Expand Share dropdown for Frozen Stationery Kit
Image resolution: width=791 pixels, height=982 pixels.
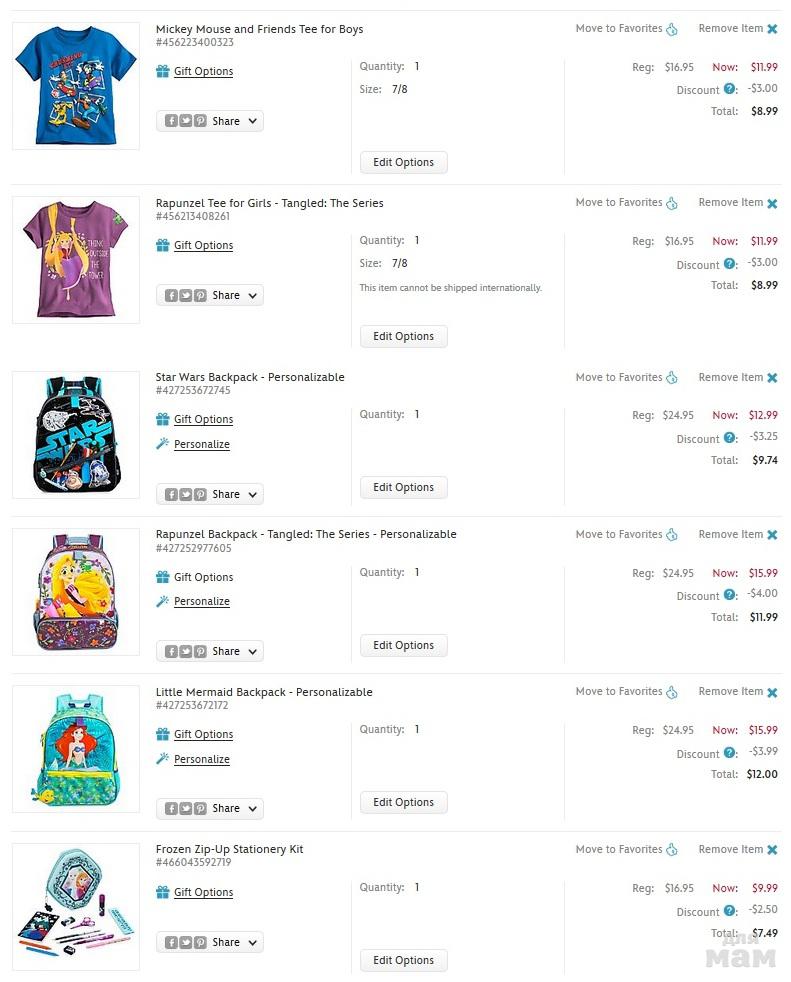(x=252, y=942)
